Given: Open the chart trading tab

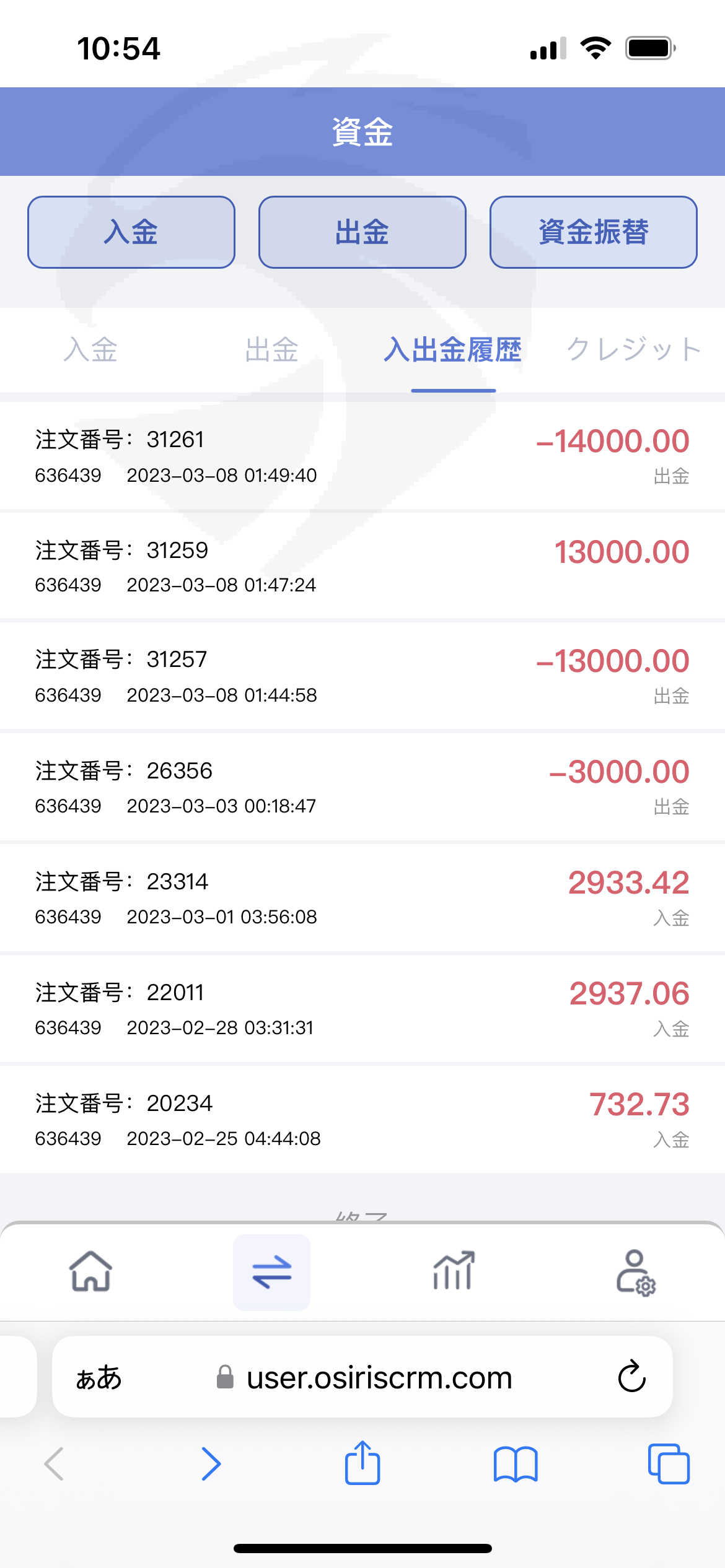Looking at the screenshot, I should (453, 1272).
